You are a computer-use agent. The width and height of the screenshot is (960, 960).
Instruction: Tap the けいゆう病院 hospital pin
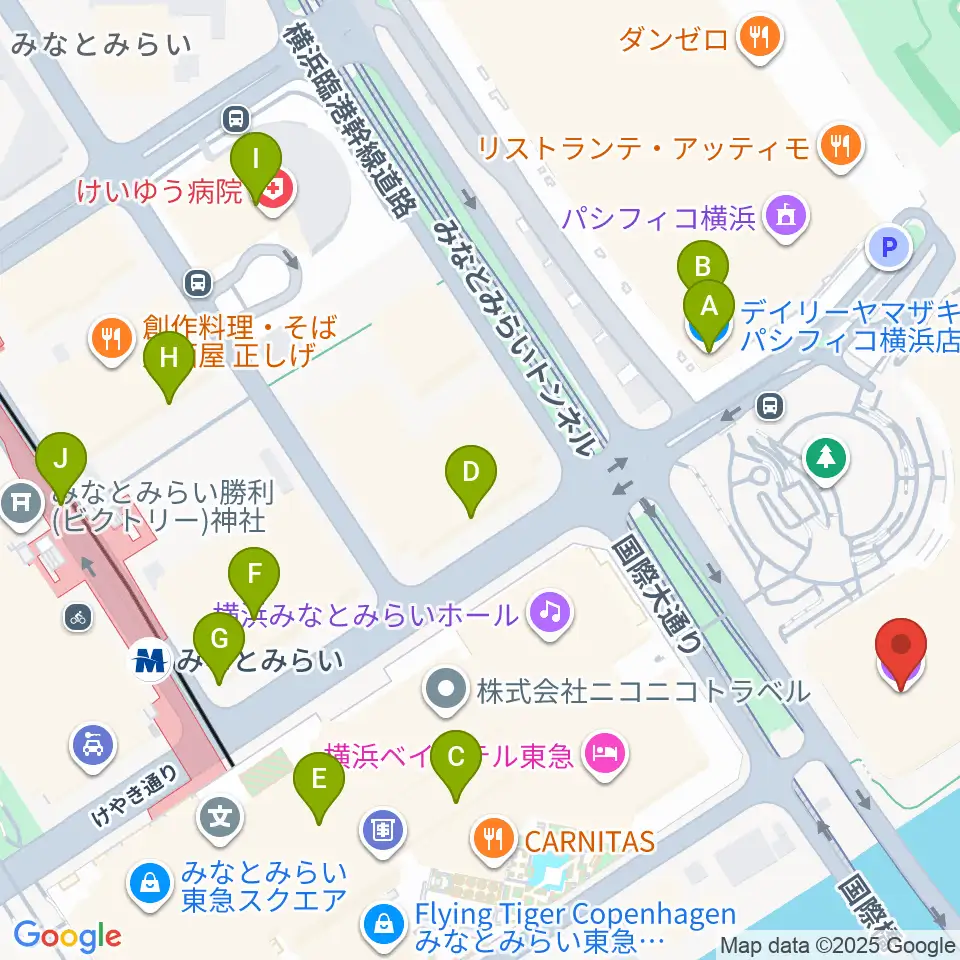[274, 191]
